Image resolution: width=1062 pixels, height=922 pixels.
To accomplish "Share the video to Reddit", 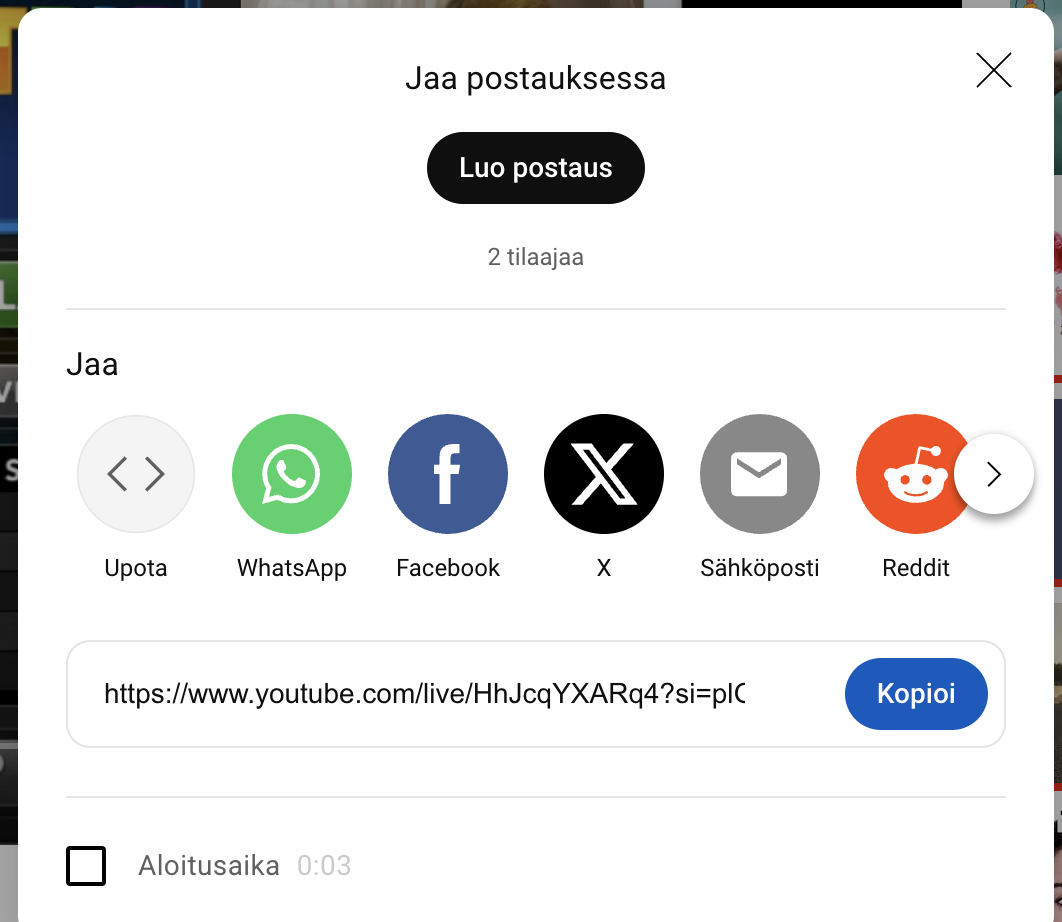I will pos(908,474).
